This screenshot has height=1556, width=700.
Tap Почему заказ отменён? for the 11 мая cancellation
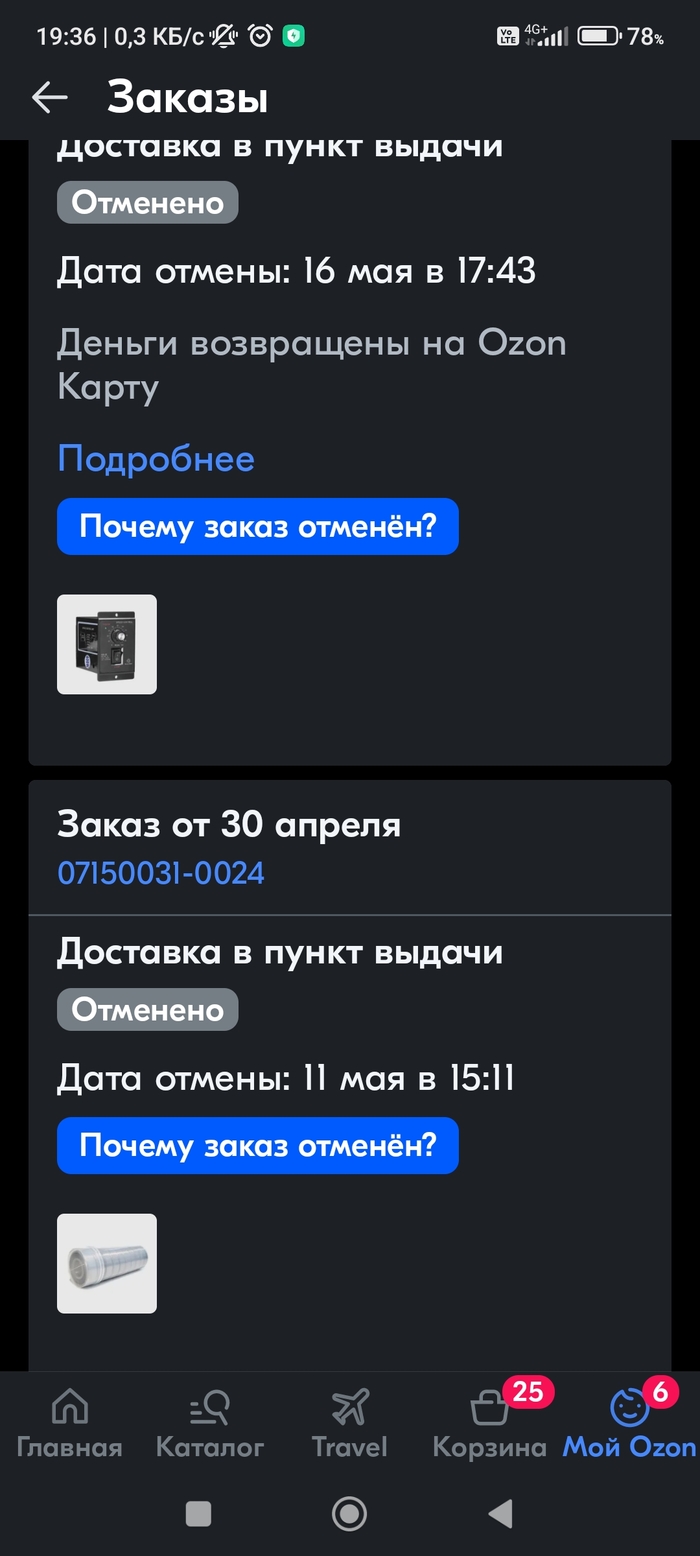(258, 1146)
